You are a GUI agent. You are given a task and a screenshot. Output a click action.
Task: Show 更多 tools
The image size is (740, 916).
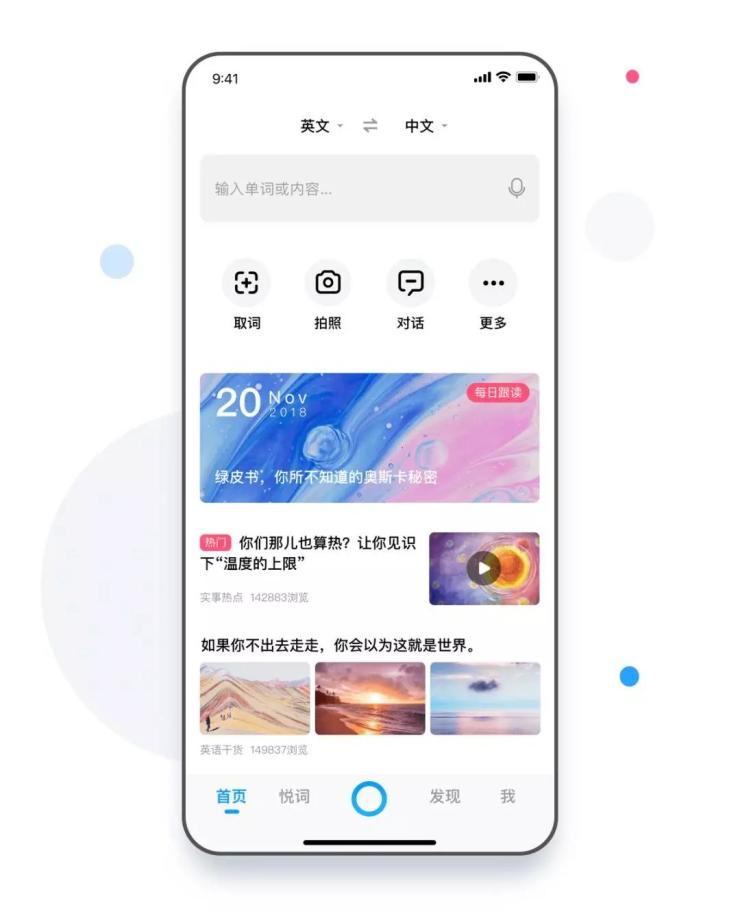coord(493,284)
